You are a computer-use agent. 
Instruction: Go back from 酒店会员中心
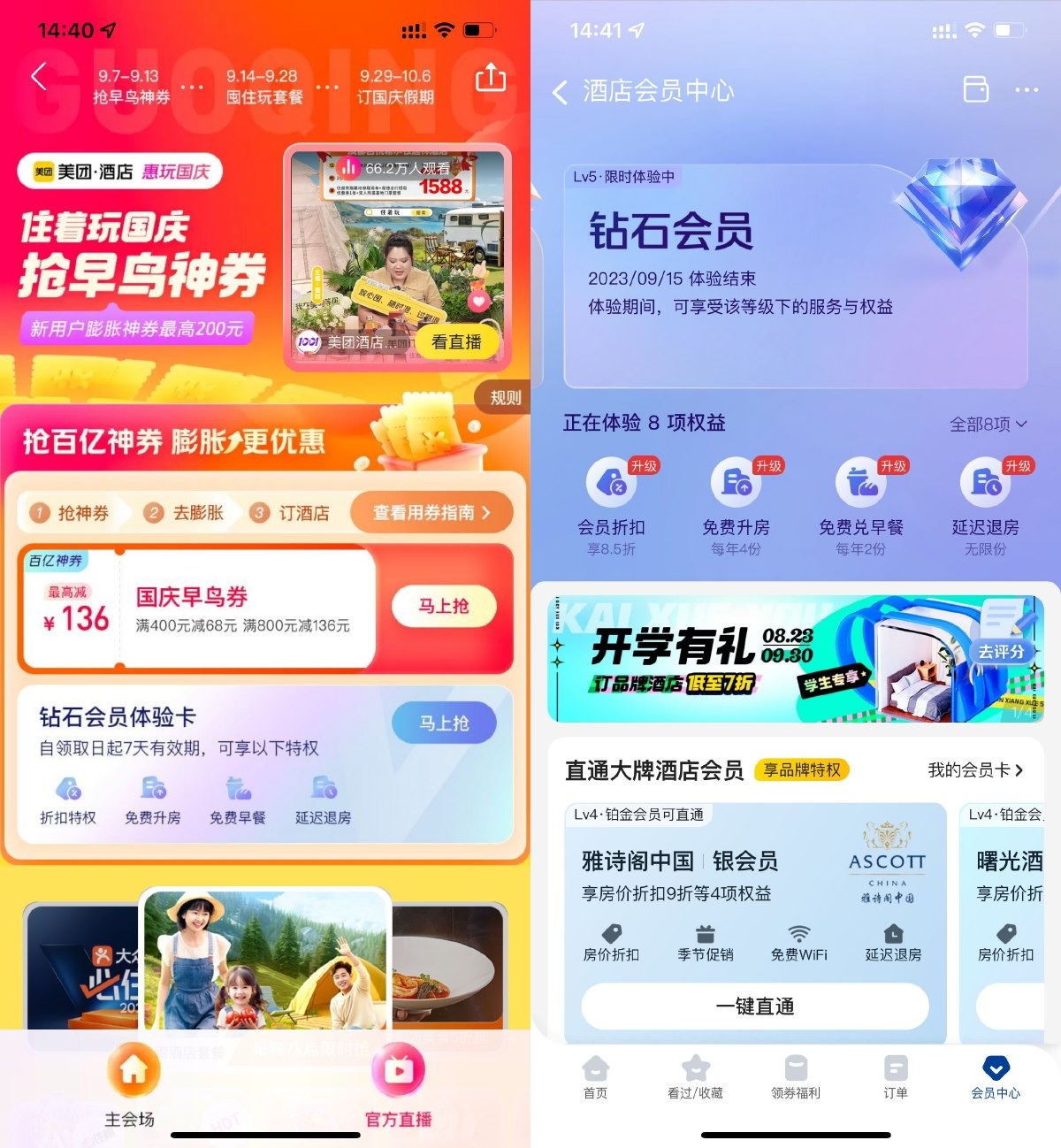click(x=560, y=92)
